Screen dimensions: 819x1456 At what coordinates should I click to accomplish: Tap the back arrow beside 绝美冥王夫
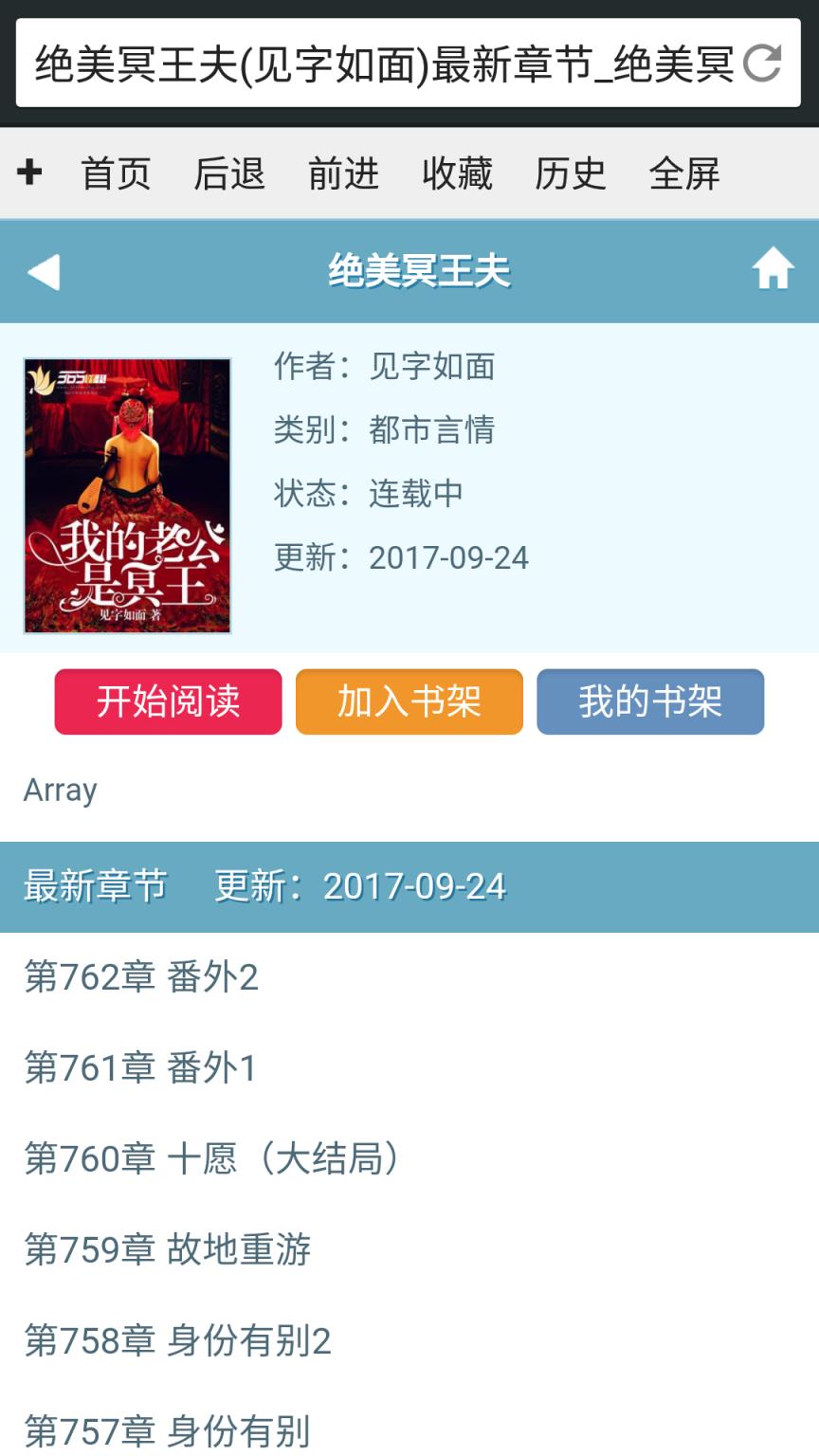[44, 272]
